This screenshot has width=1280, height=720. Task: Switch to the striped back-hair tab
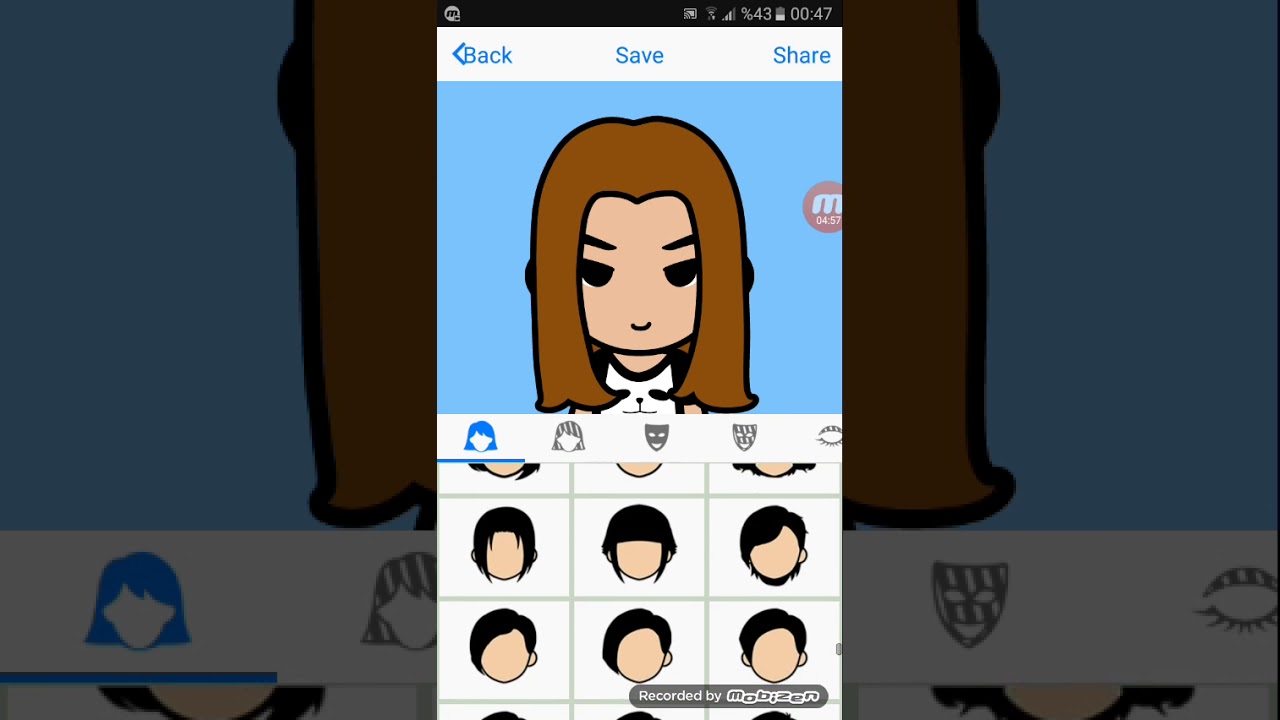click(x=568, y=437)
